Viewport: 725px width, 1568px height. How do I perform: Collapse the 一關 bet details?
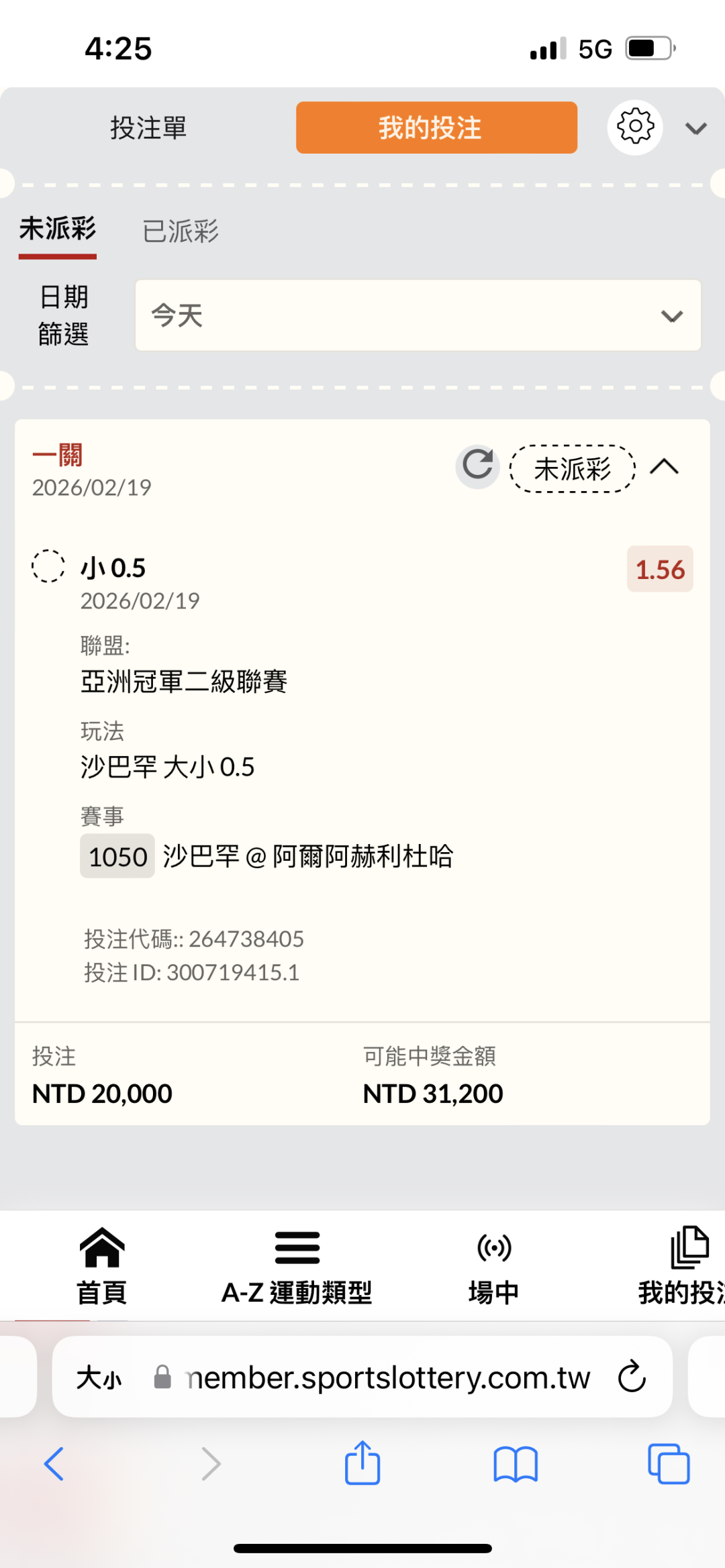coord(665,467)
